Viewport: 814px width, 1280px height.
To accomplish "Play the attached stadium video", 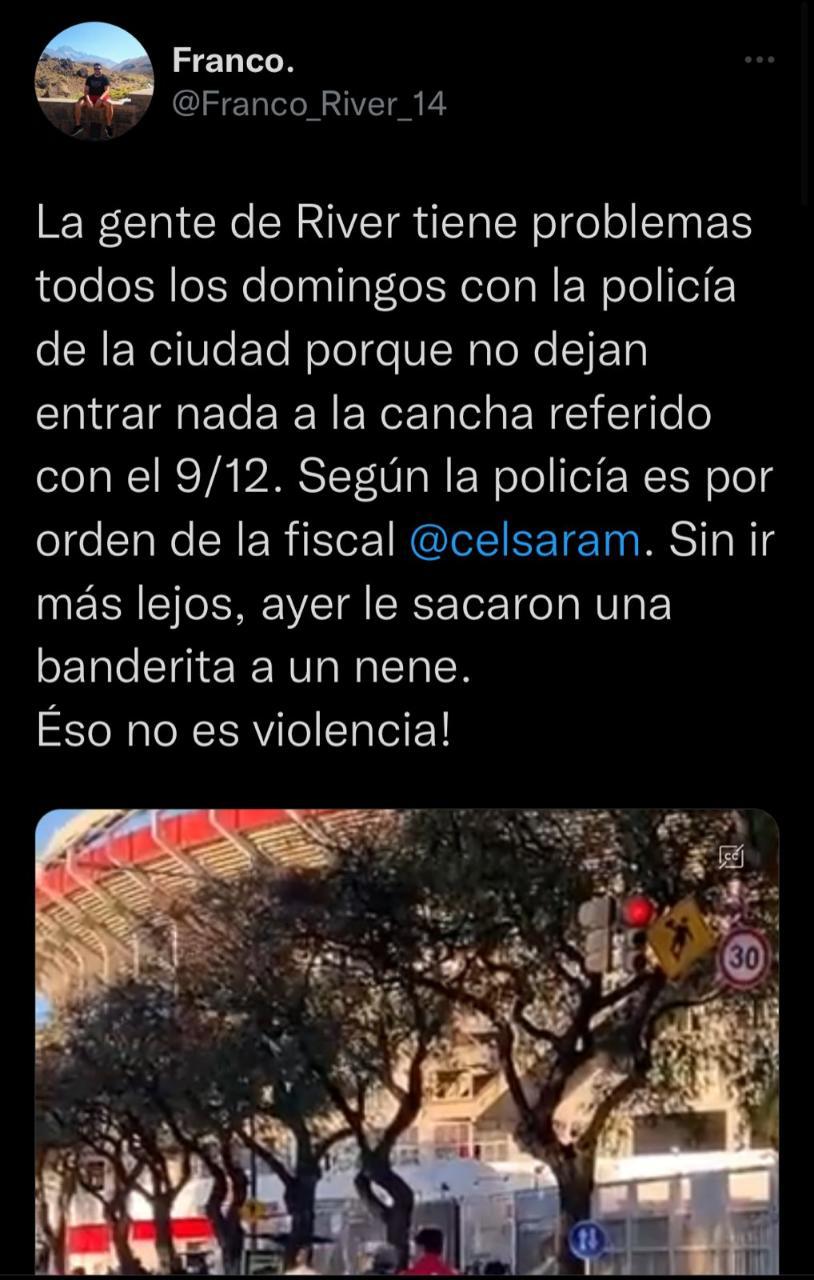I will (x=406, y=1040).
